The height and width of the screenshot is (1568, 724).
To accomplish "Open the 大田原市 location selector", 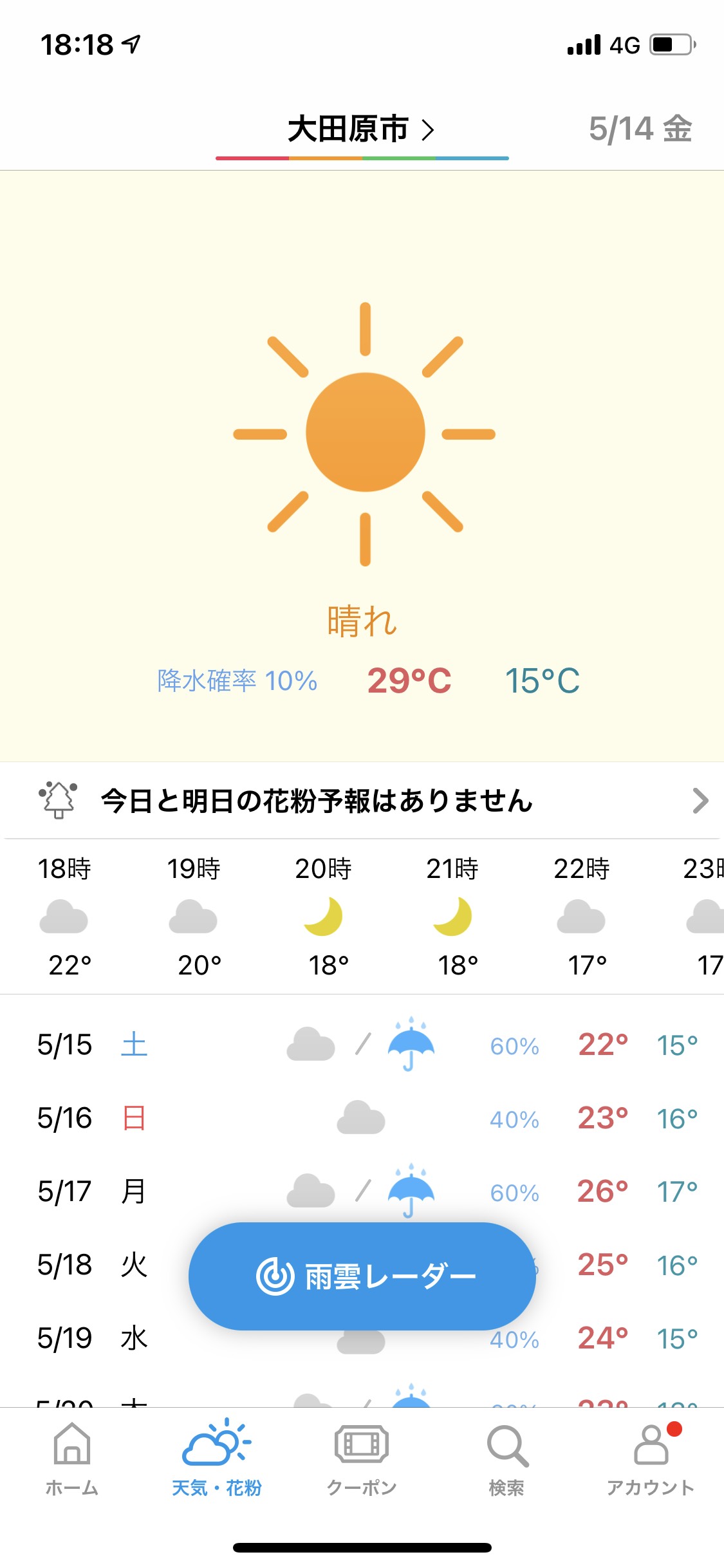I will point(362,129).
